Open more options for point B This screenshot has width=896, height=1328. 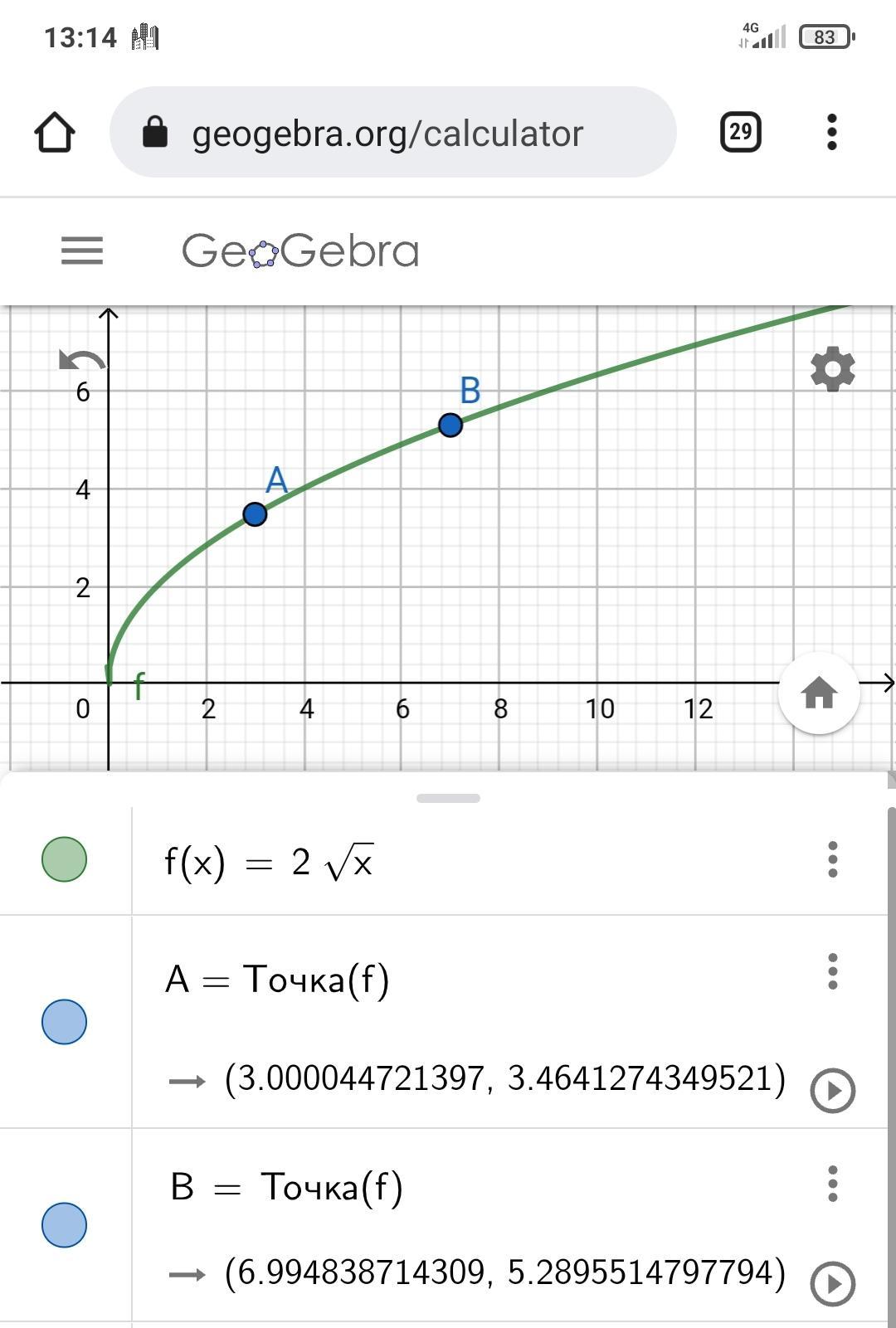(x=832, y=1184)
